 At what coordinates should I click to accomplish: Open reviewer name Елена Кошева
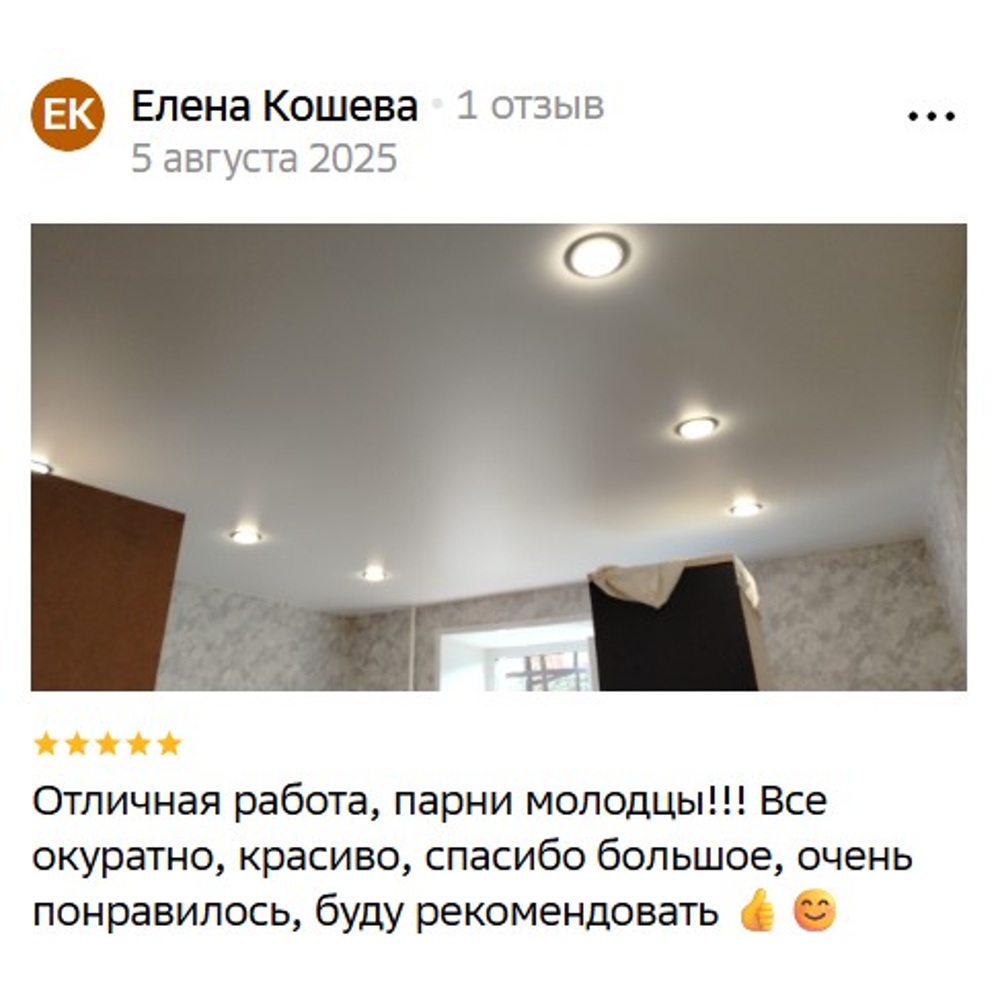(x=274, y=106)
